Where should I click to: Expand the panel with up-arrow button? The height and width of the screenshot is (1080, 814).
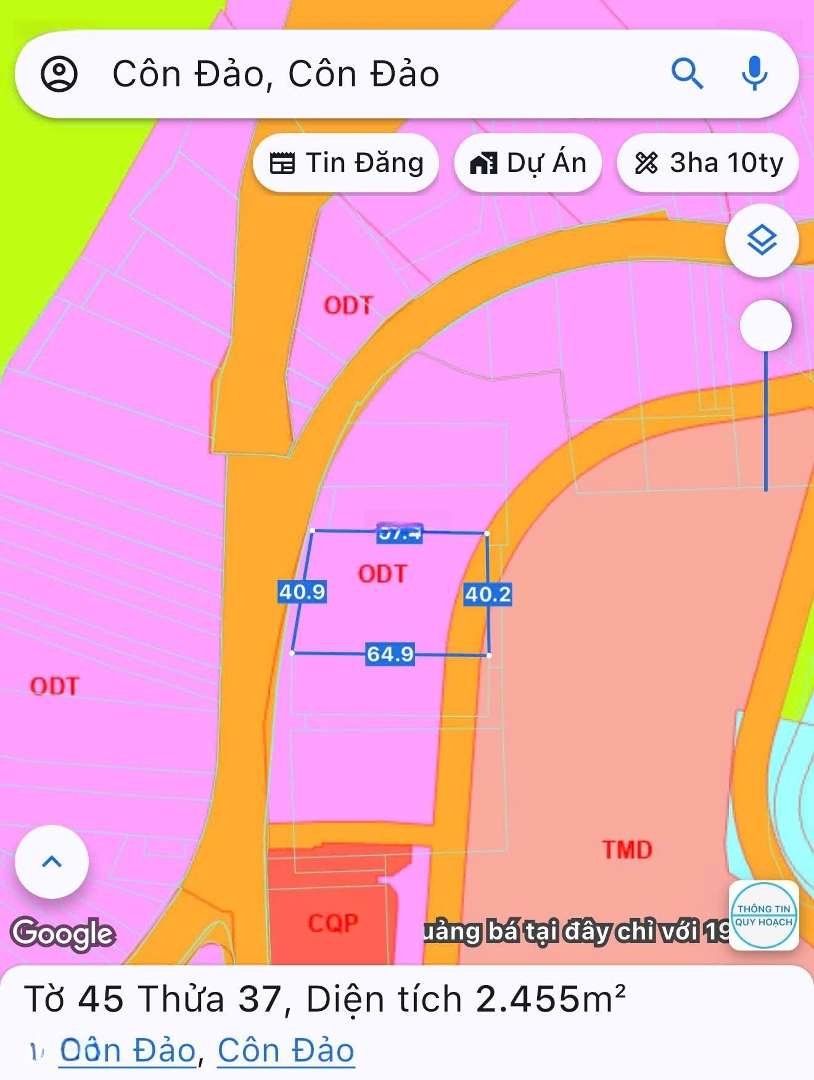coord(52,862)
